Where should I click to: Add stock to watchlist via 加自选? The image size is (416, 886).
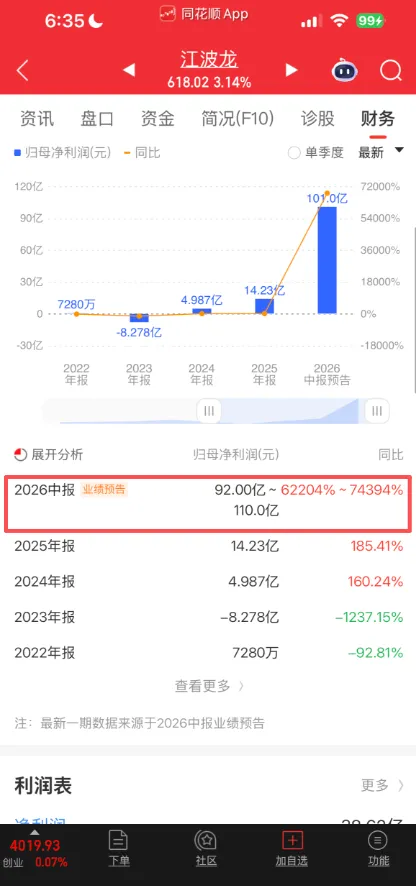point(292,848)
